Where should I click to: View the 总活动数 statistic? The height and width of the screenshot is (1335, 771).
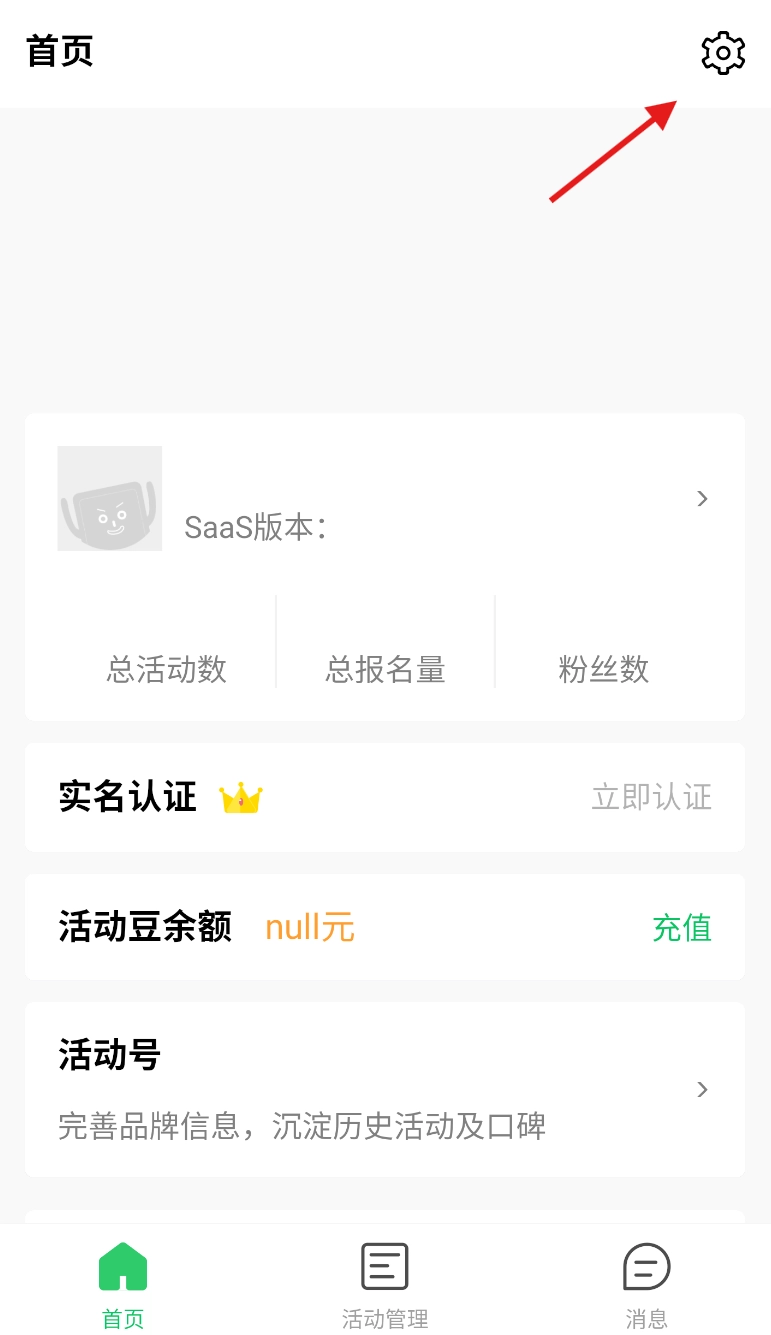pos(166,670)
